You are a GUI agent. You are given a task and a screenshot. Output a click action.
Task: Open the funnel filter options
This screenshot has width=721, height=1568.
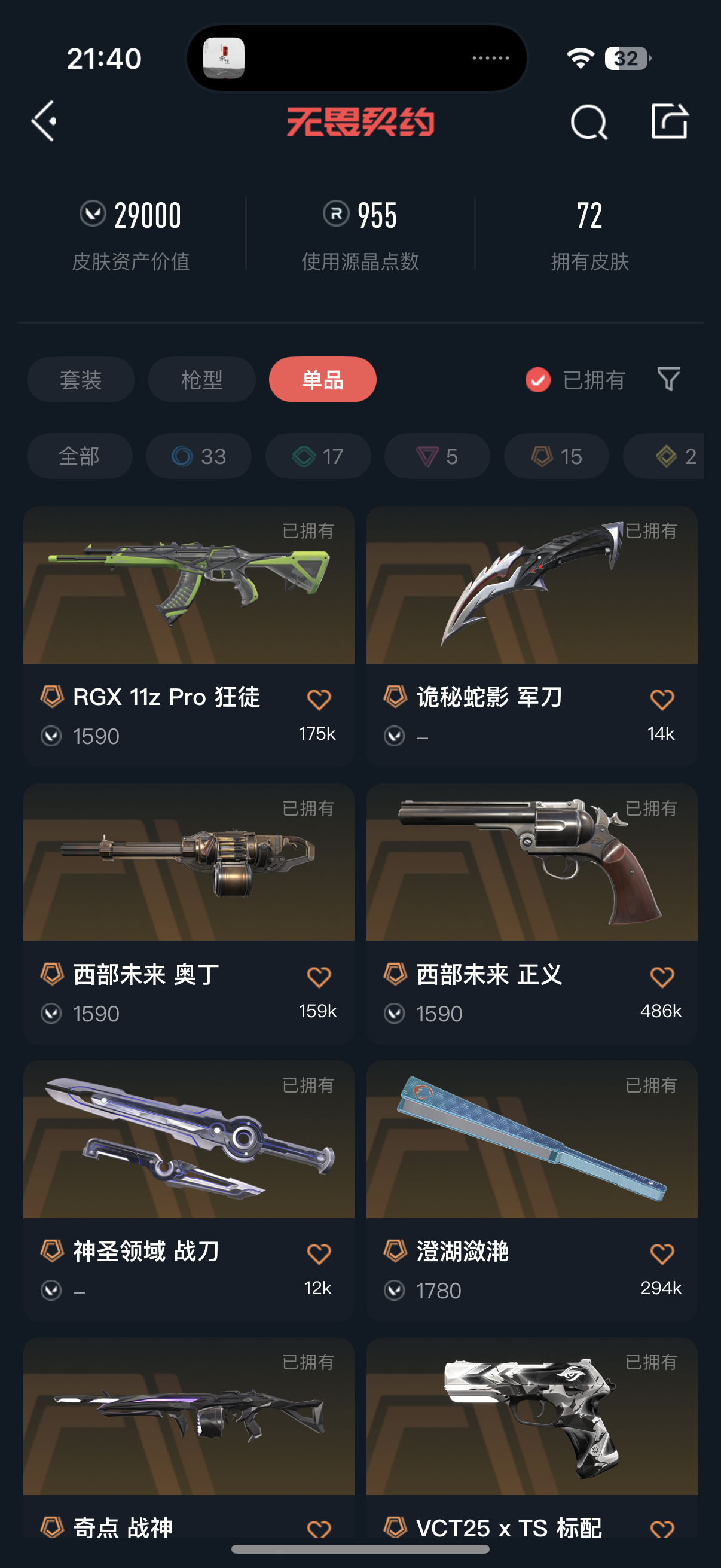pos(668,379)
